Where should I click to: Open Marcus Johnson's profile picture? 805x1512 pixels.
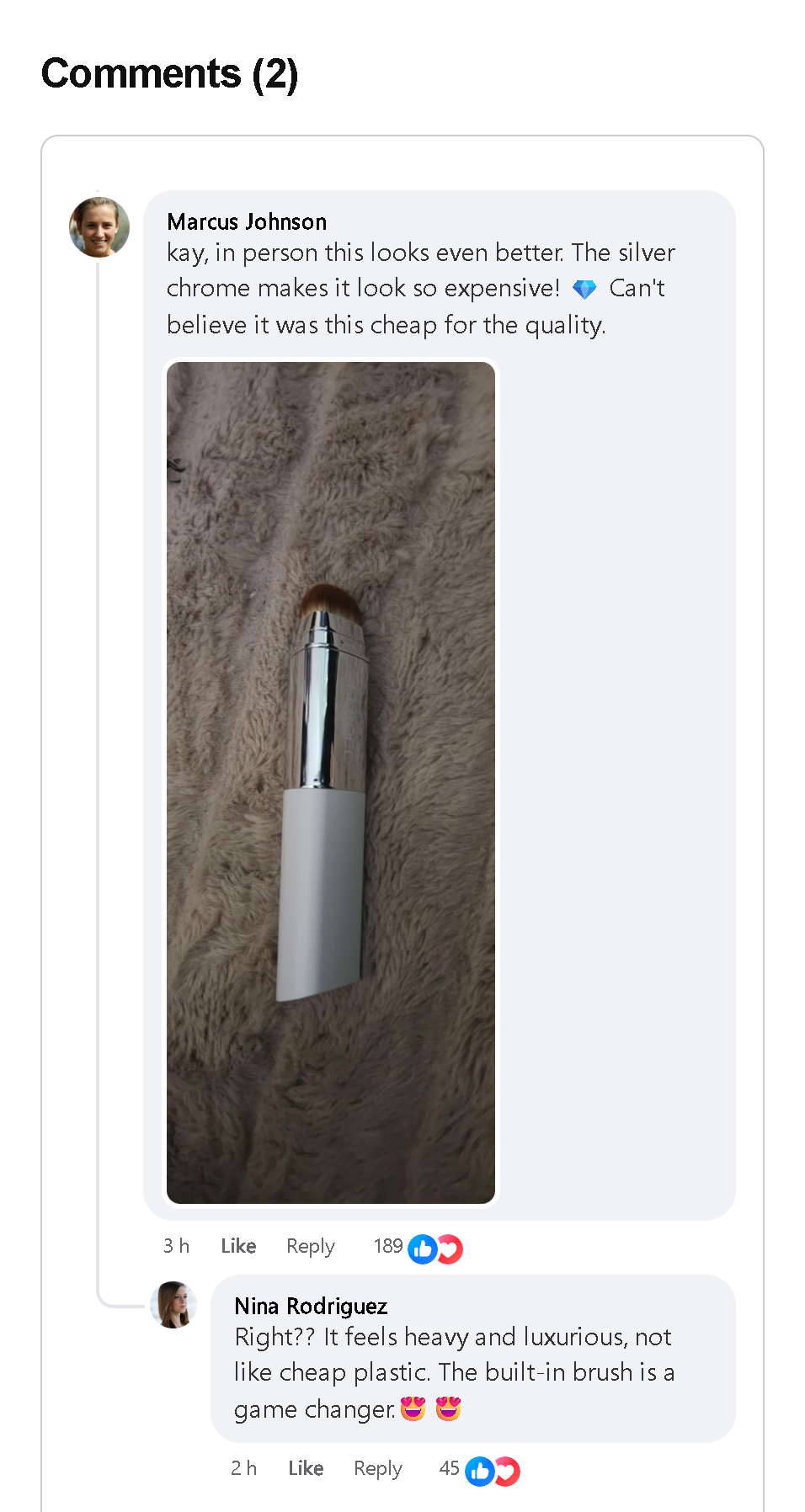click(x=99, y=227)
